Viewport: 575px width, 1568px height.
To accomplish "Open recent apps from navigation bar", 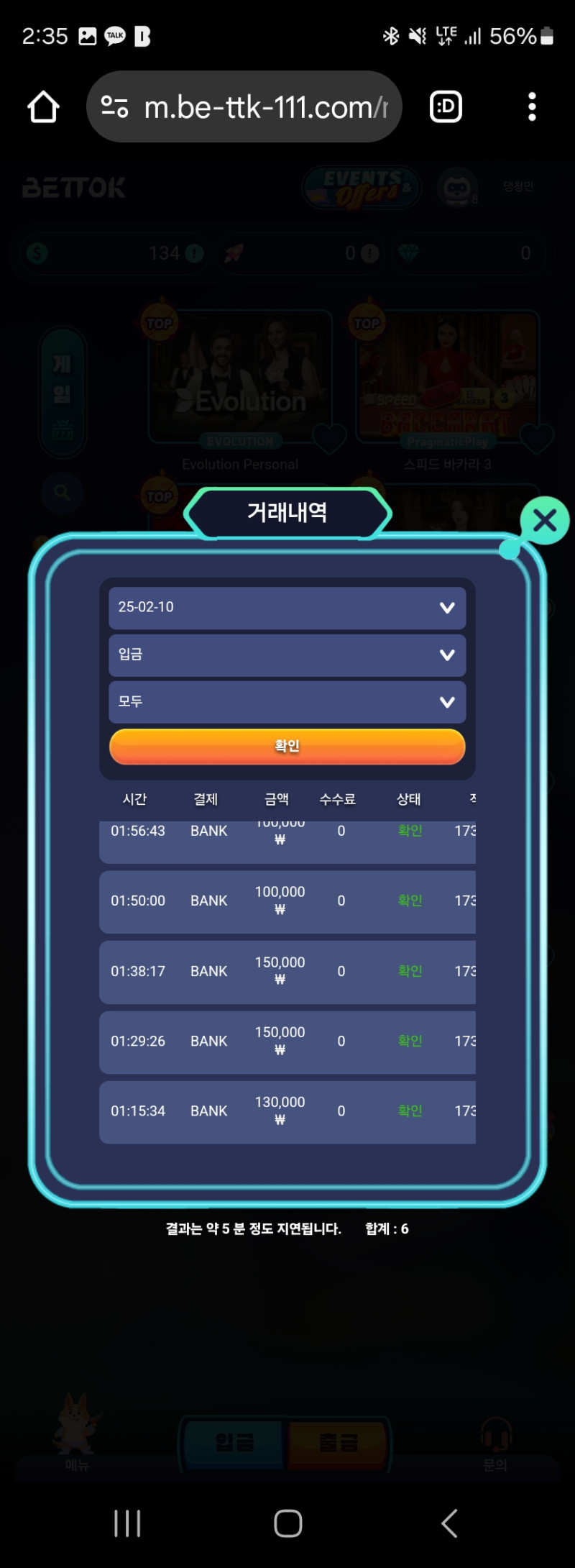I will click(x=127, y=1523).
